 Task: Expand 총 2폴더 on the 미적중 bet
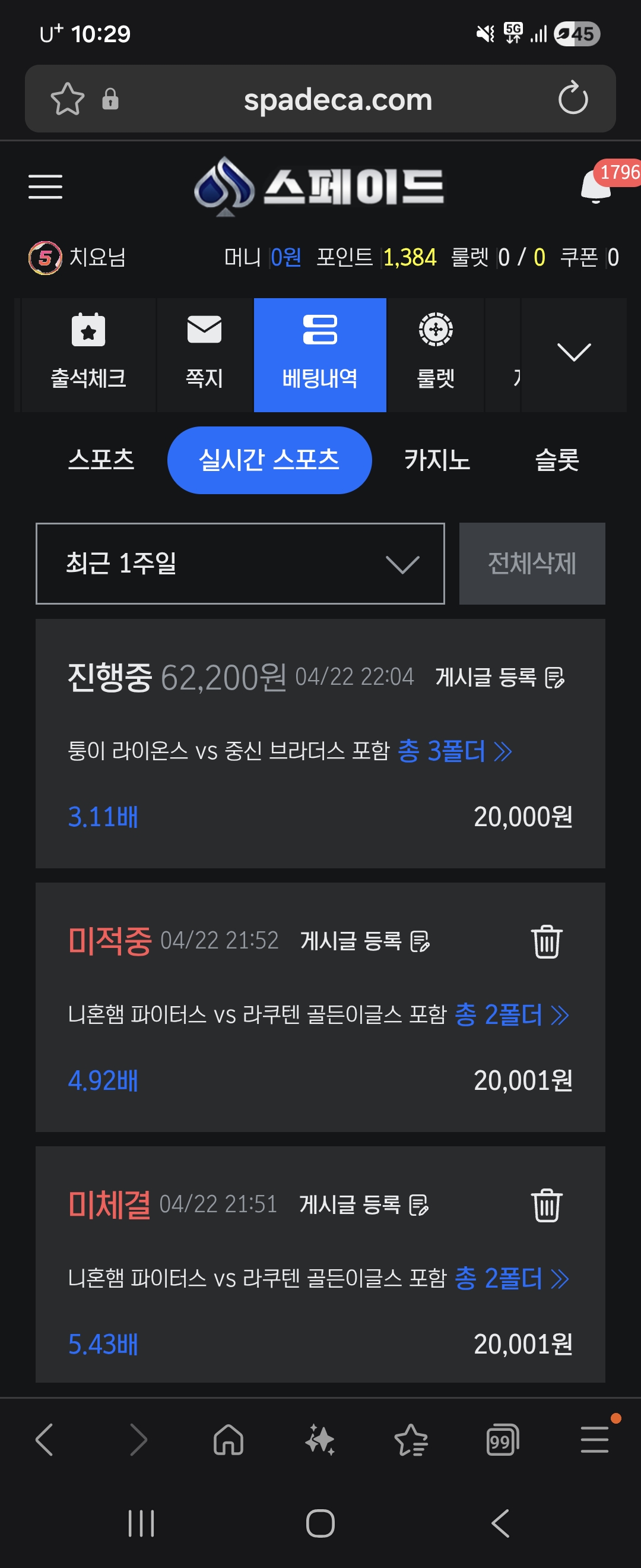pyautogui.click(x=512, y=1014)
